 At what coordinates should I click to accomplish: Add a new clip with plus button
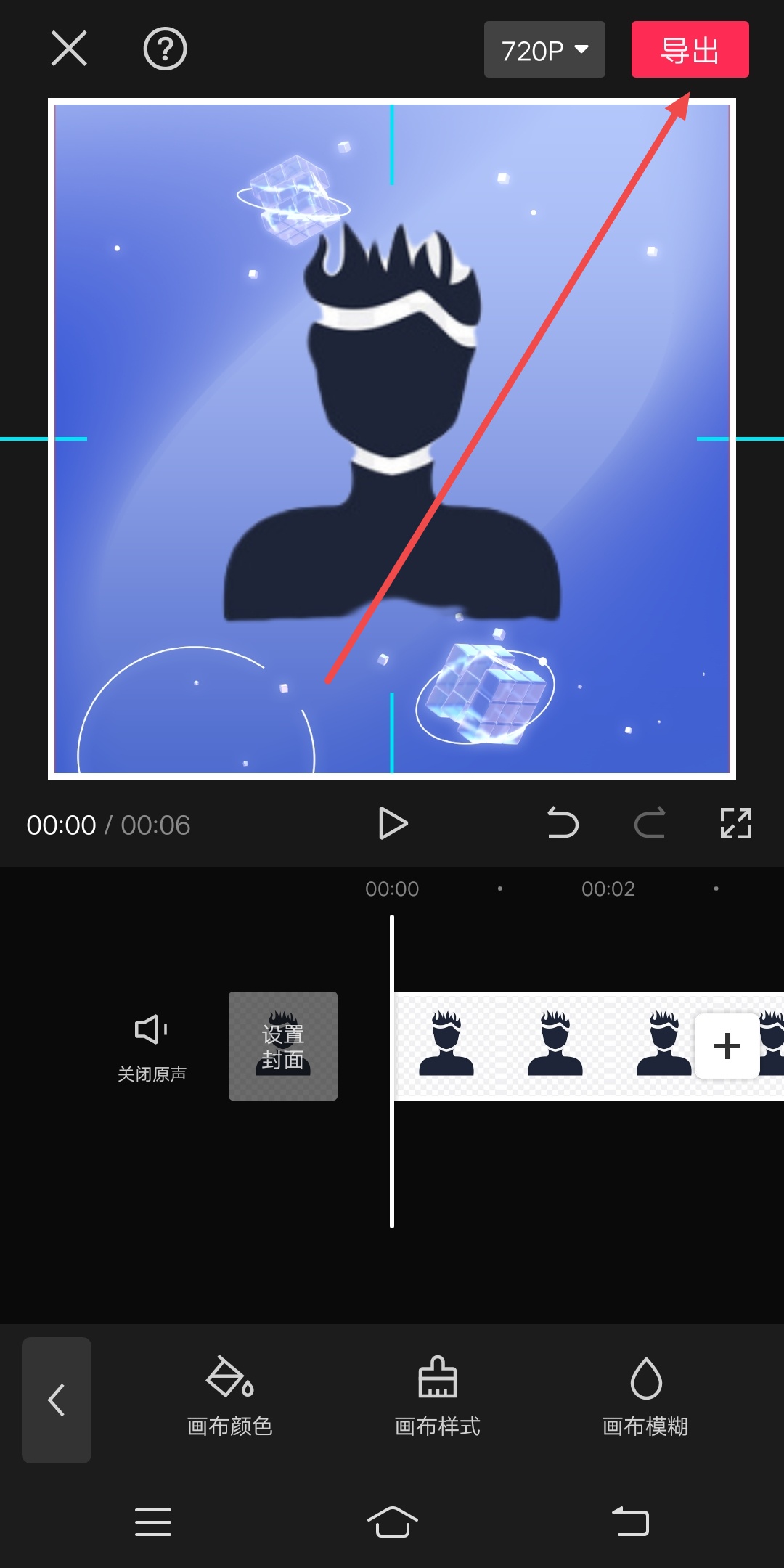point(727,1046)
